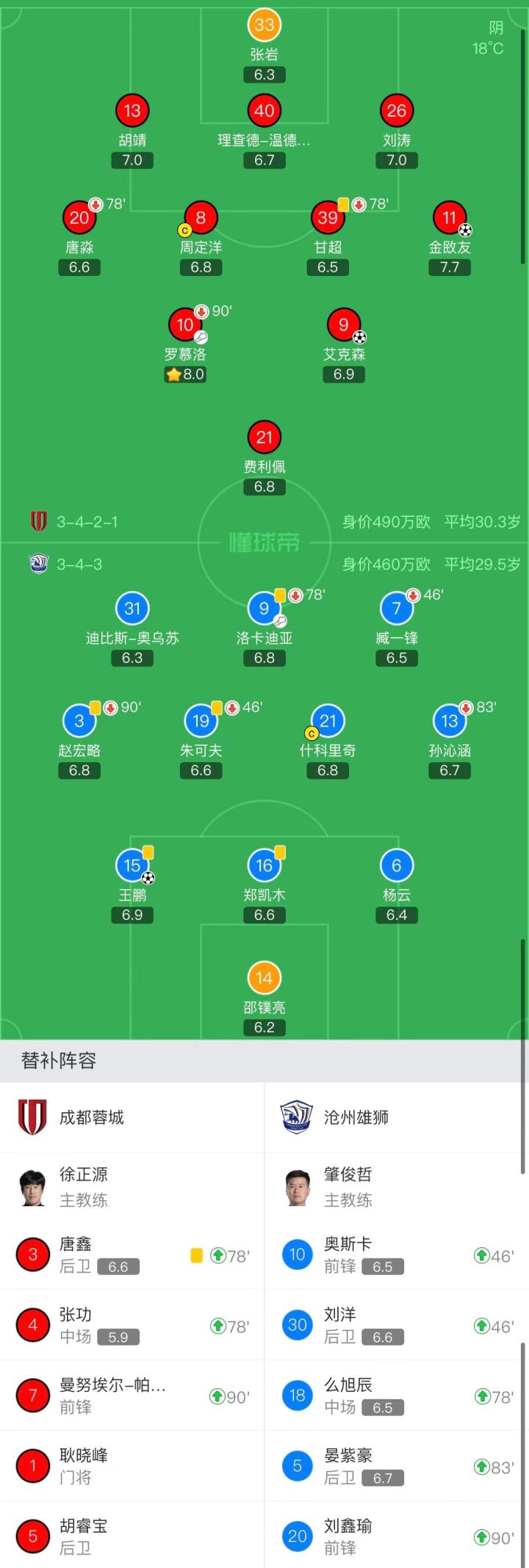
Task: Open substitute 奥斯卡 row
Action: pyautogui.click(x=397, y=1255)
